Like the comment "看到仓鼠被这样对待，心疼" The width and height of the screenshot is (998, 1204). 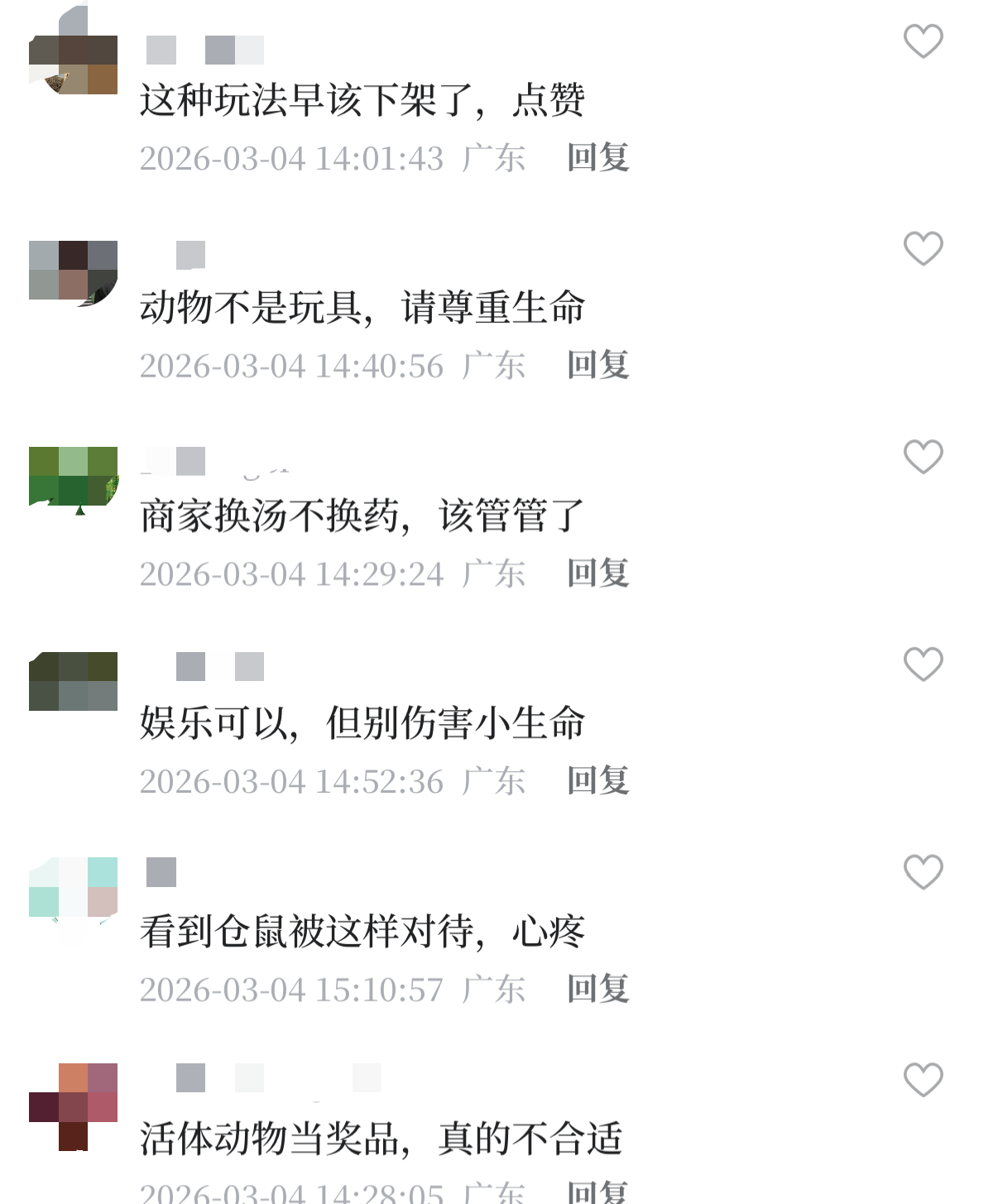[923, 872]
